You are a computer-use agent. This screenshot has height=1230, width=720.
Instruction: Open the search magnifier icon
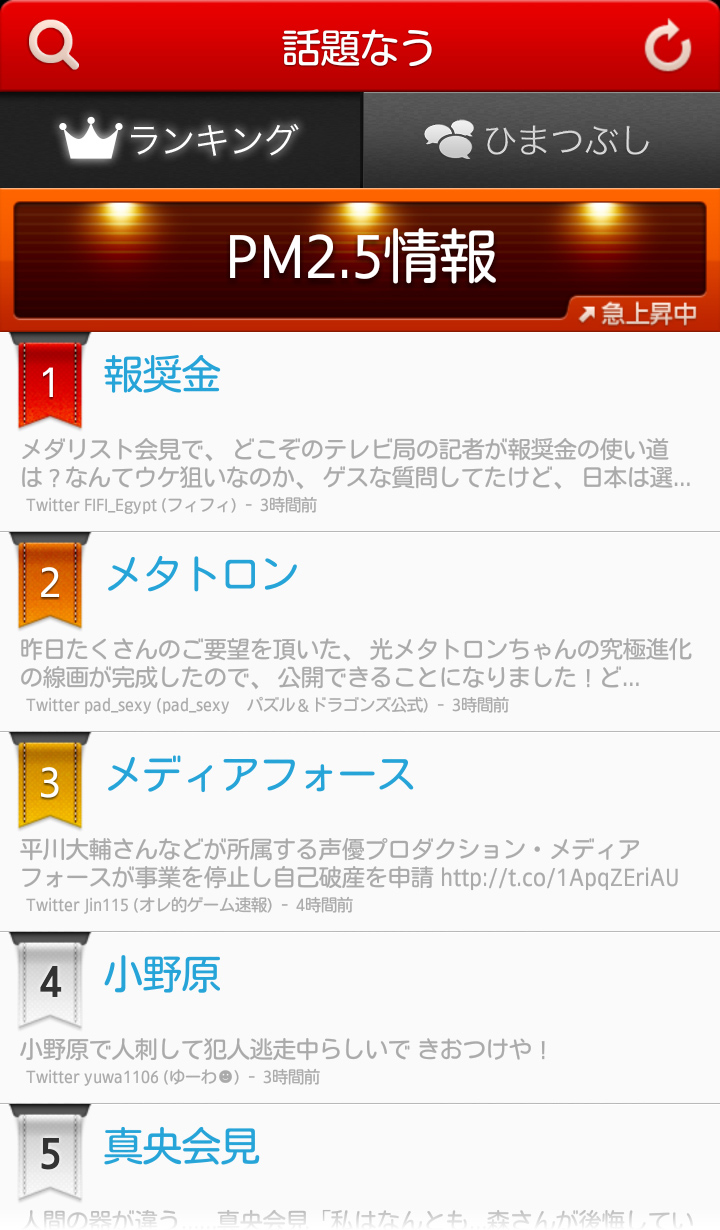[x=53, y=46]
